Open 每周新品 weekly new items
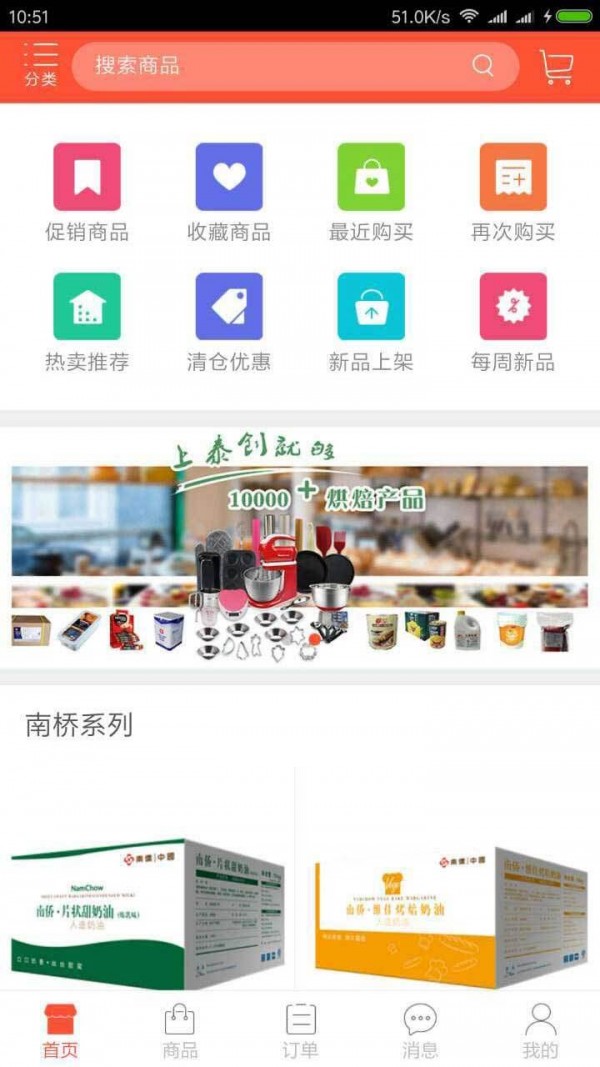 coord(513,321)
